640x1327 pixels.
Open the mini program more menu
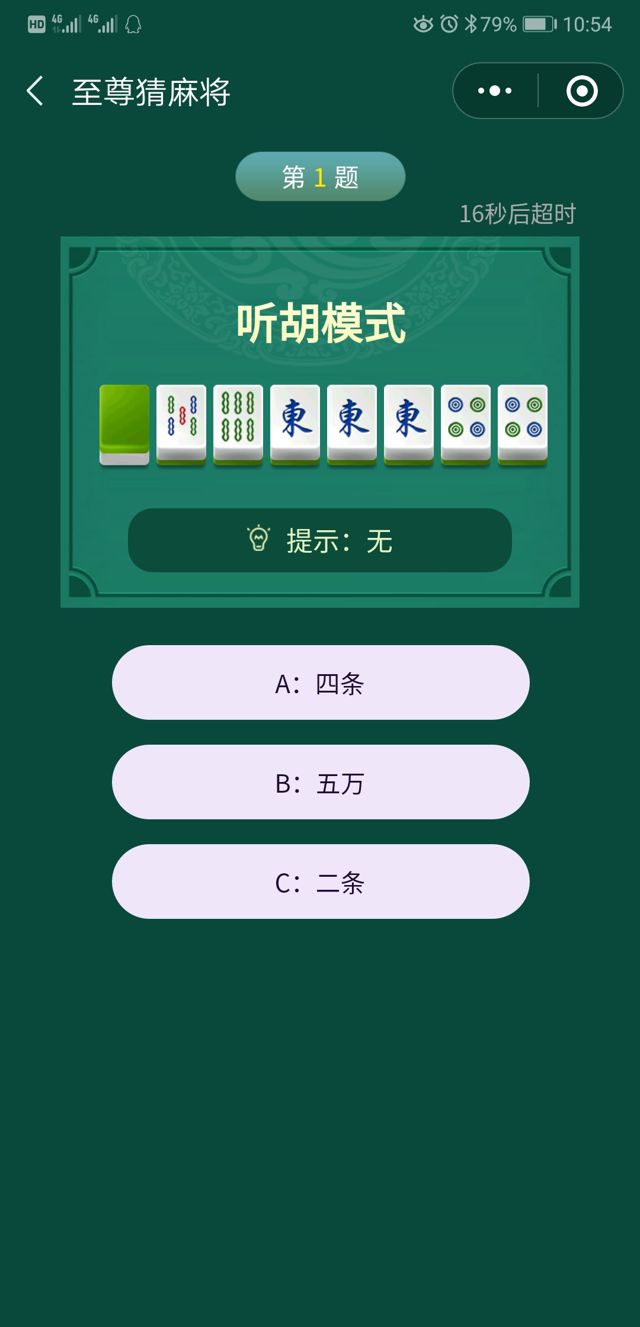point(495,91)
